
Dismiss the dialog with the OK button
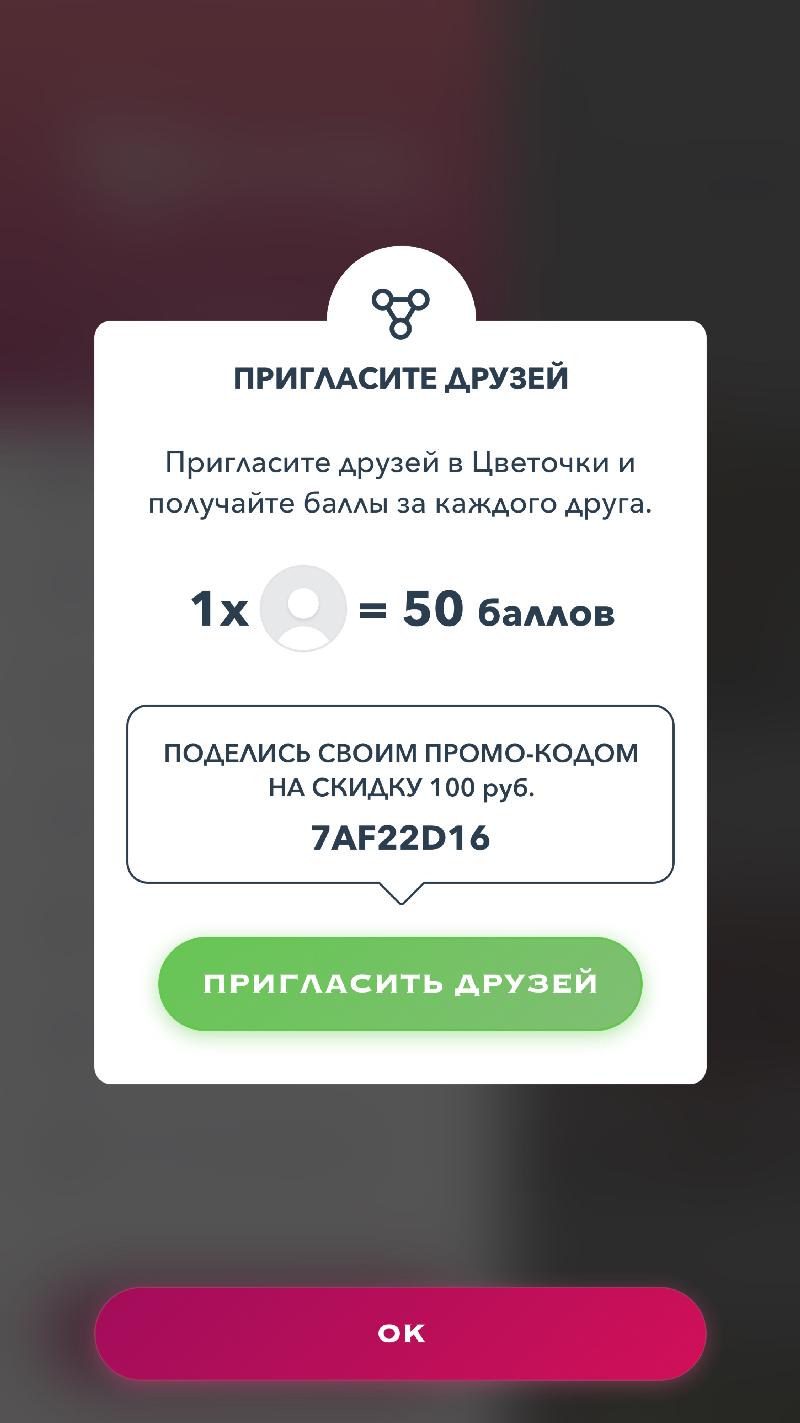click(x=400, y=1333)
